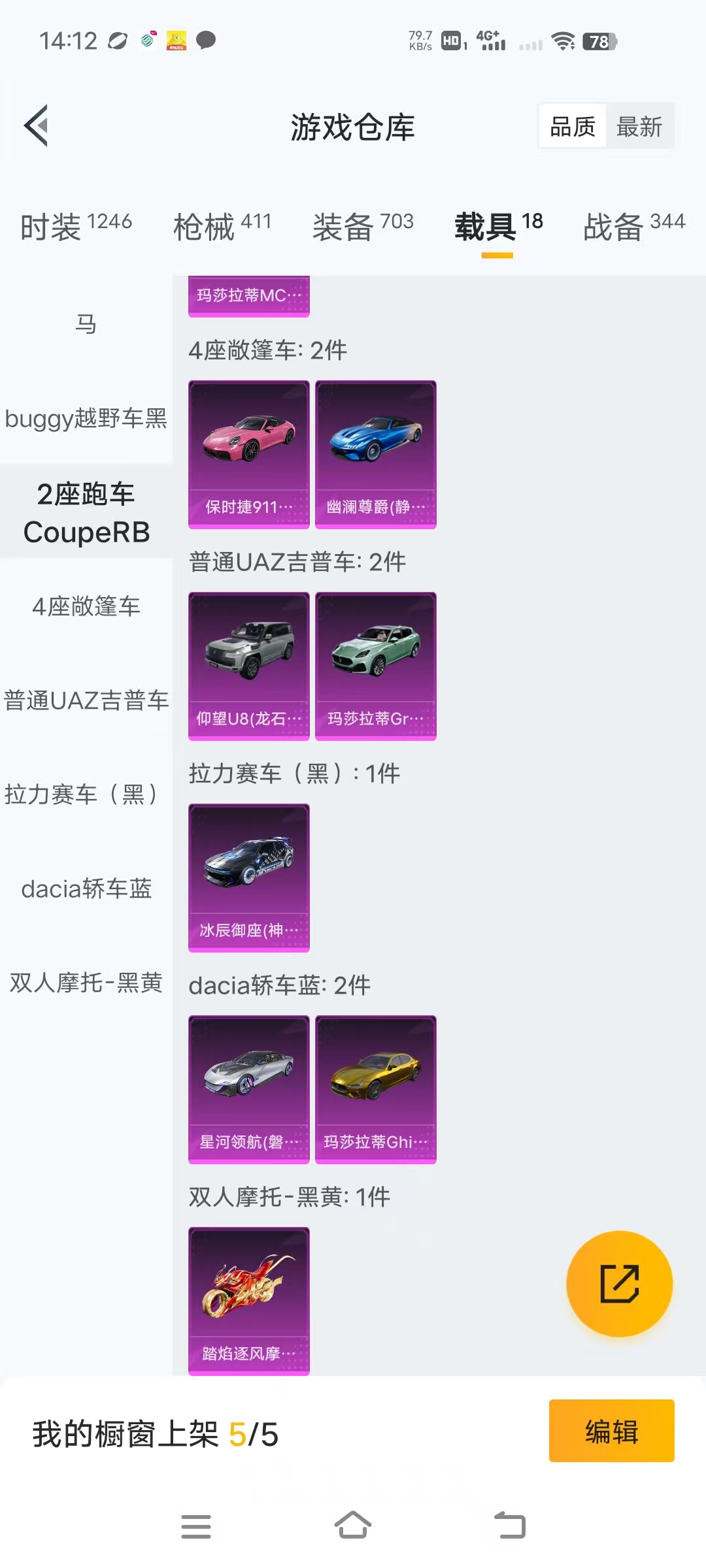Image resolution: width=706 pixels, height=1568 pixels.
Task: Select the 马 category in sidebar
Action: (x=86, y=324)
